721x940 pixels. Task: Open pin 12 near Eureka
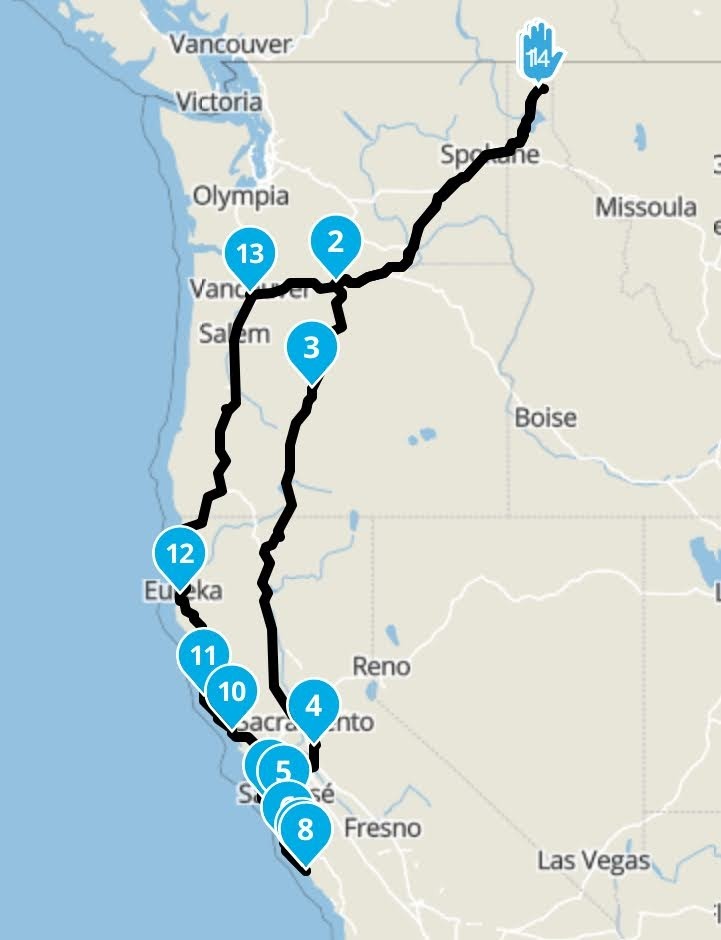pyautogui.click(x=180, y=553)
